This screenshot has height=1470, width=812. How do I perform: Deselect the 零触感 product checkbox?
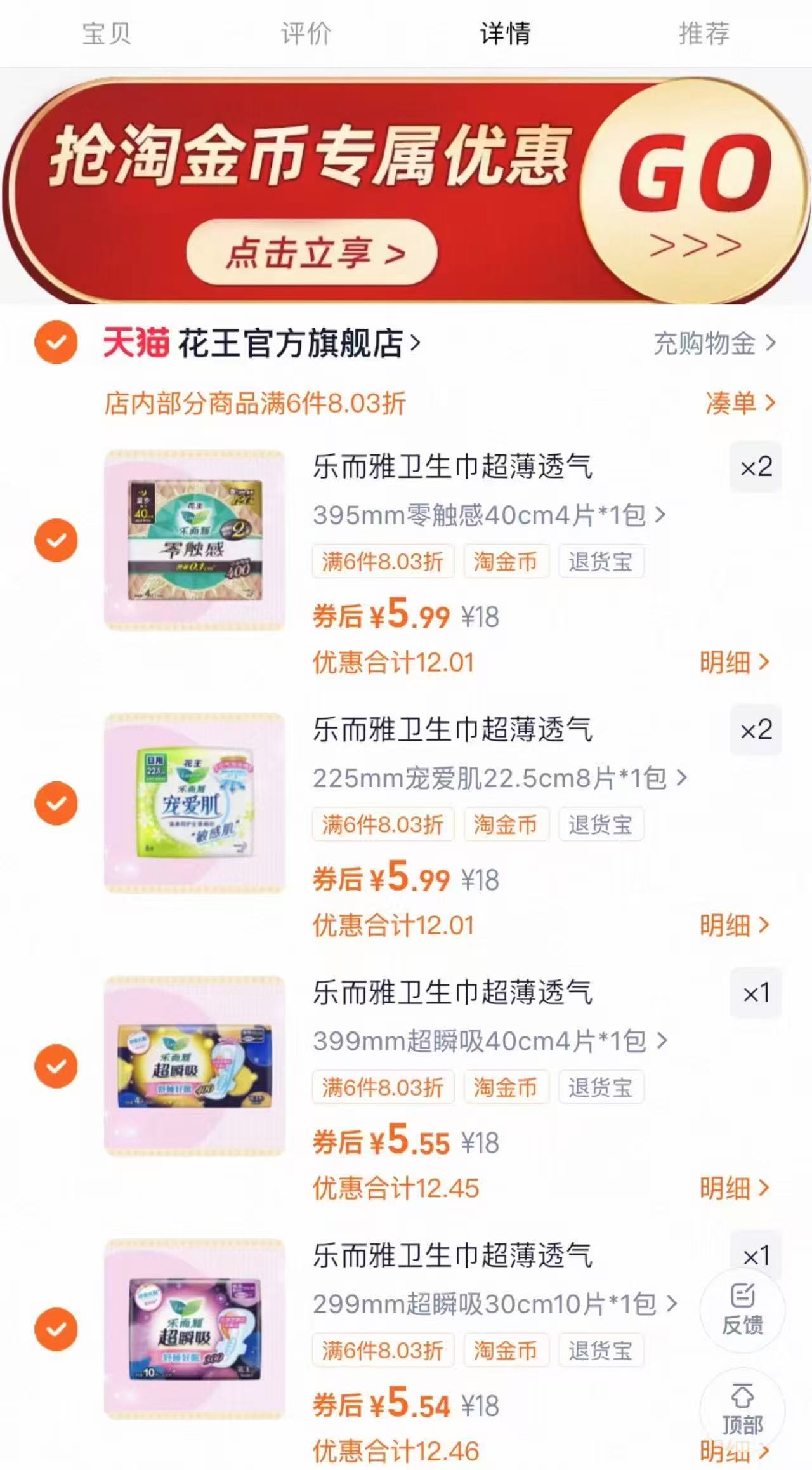tap(57, 540)
